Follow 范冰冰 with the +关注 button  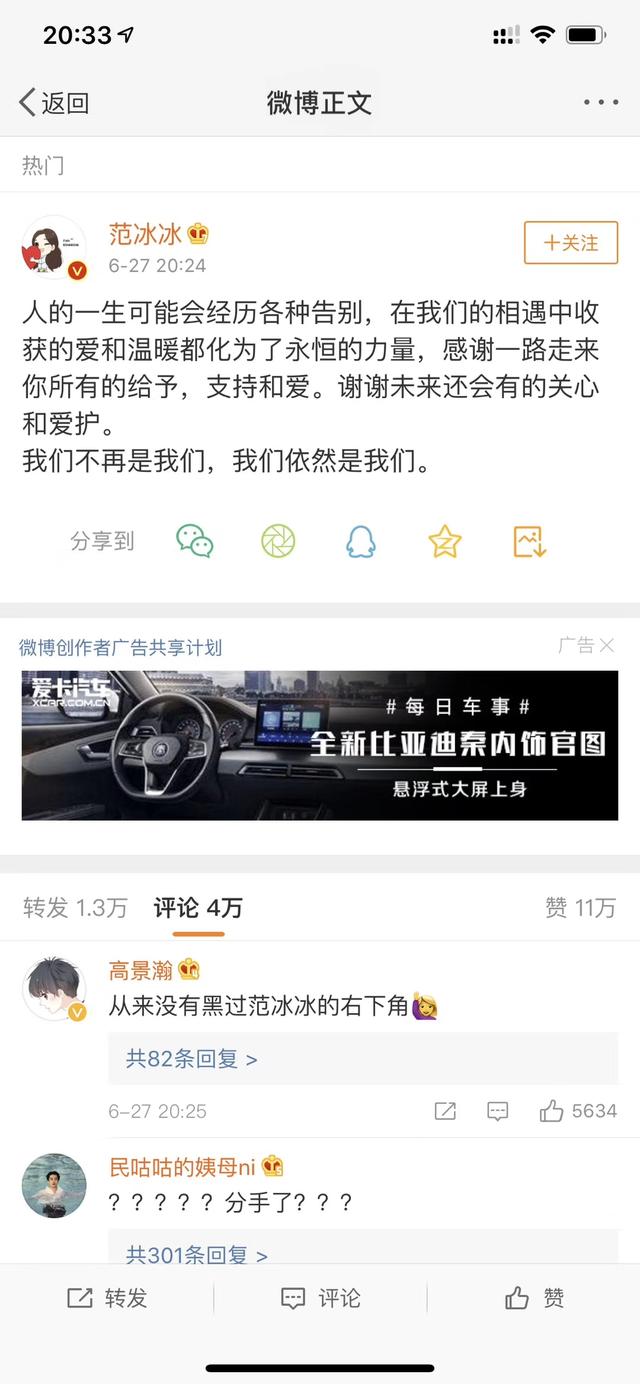[571, 243]
